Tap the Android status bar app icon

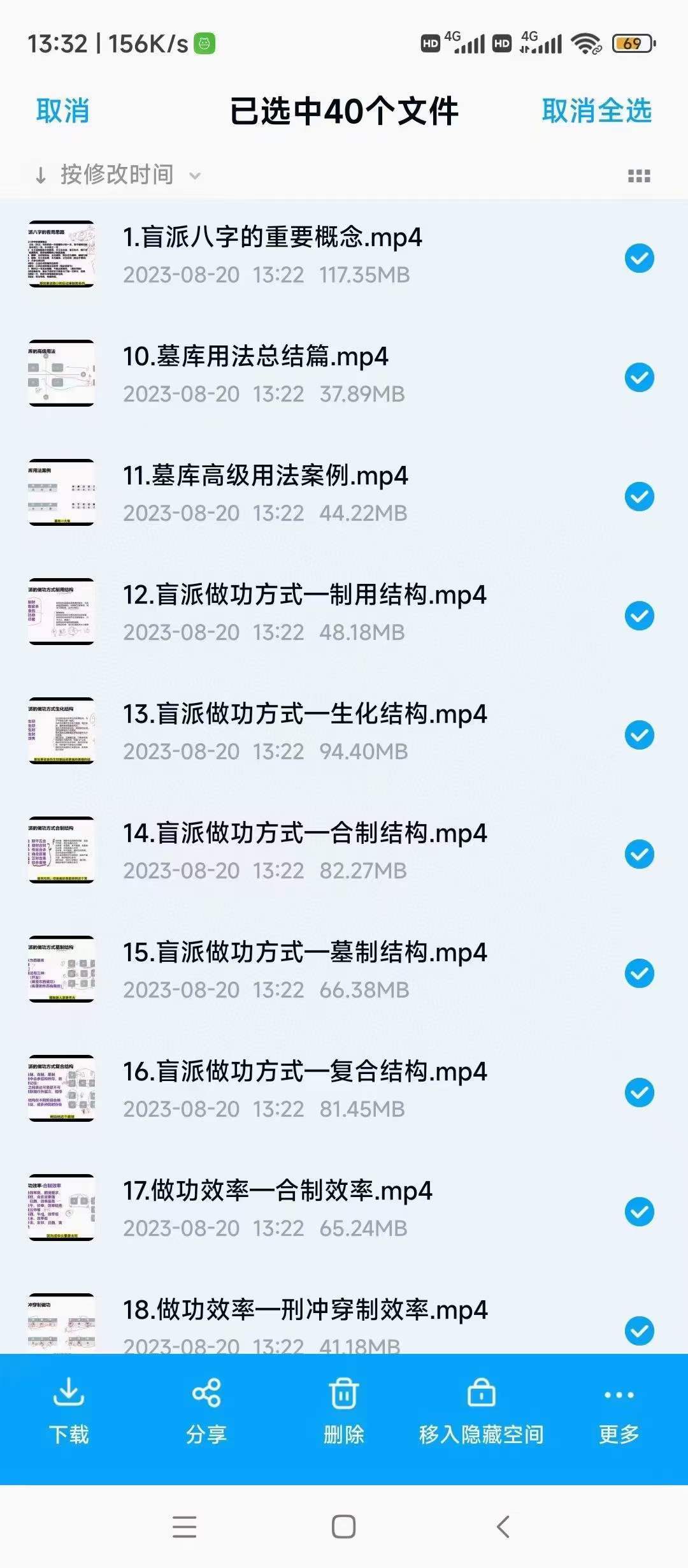coord(203,43)
